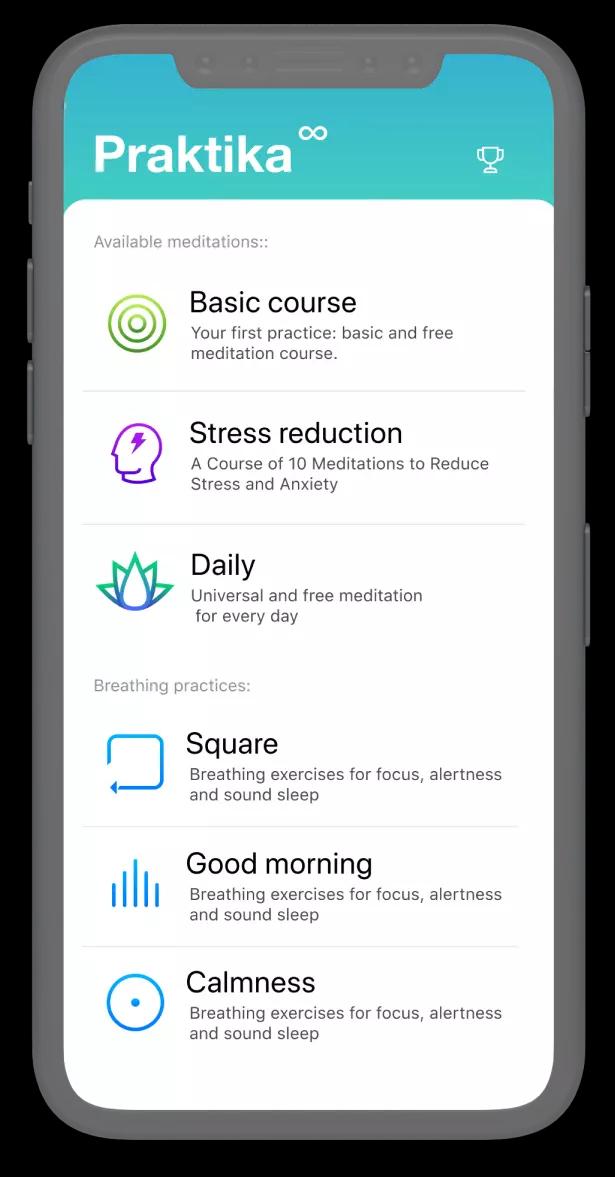Start the Daily meditation
This screenshot has width=615, height=1177.
click(x=303, y=588)
